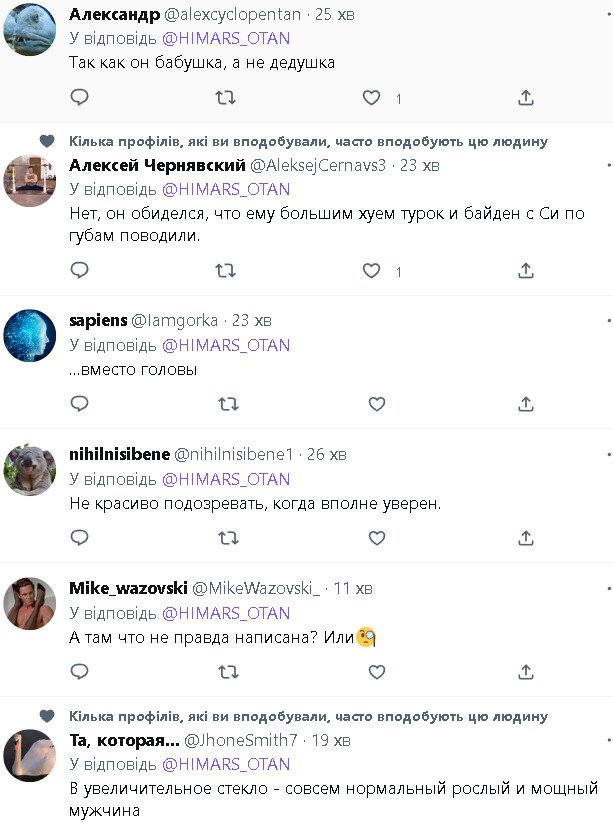Retweet Алексей Чернявский's reply
The height and width of the screenshot is (822, 613).
coord(227,271)
